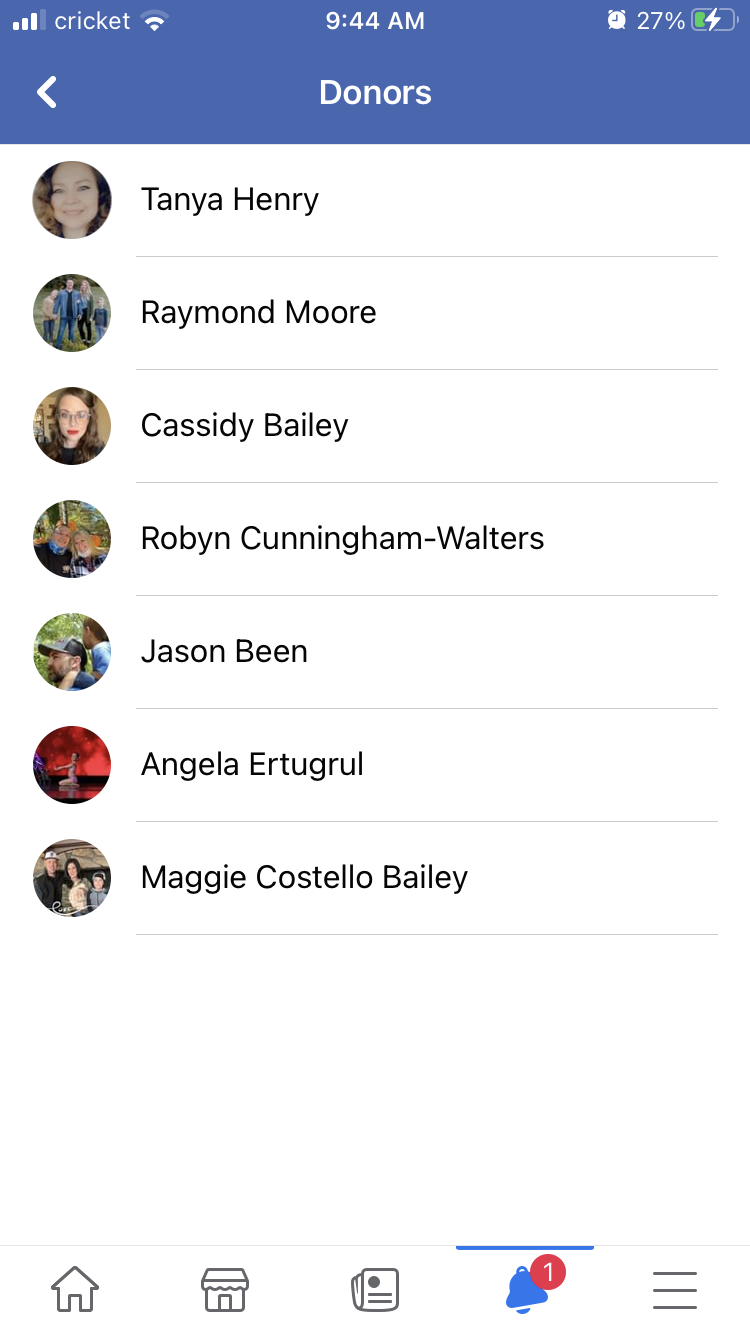Go back from the Donors page
750x1334 pixels.
[x=46, y=92]
